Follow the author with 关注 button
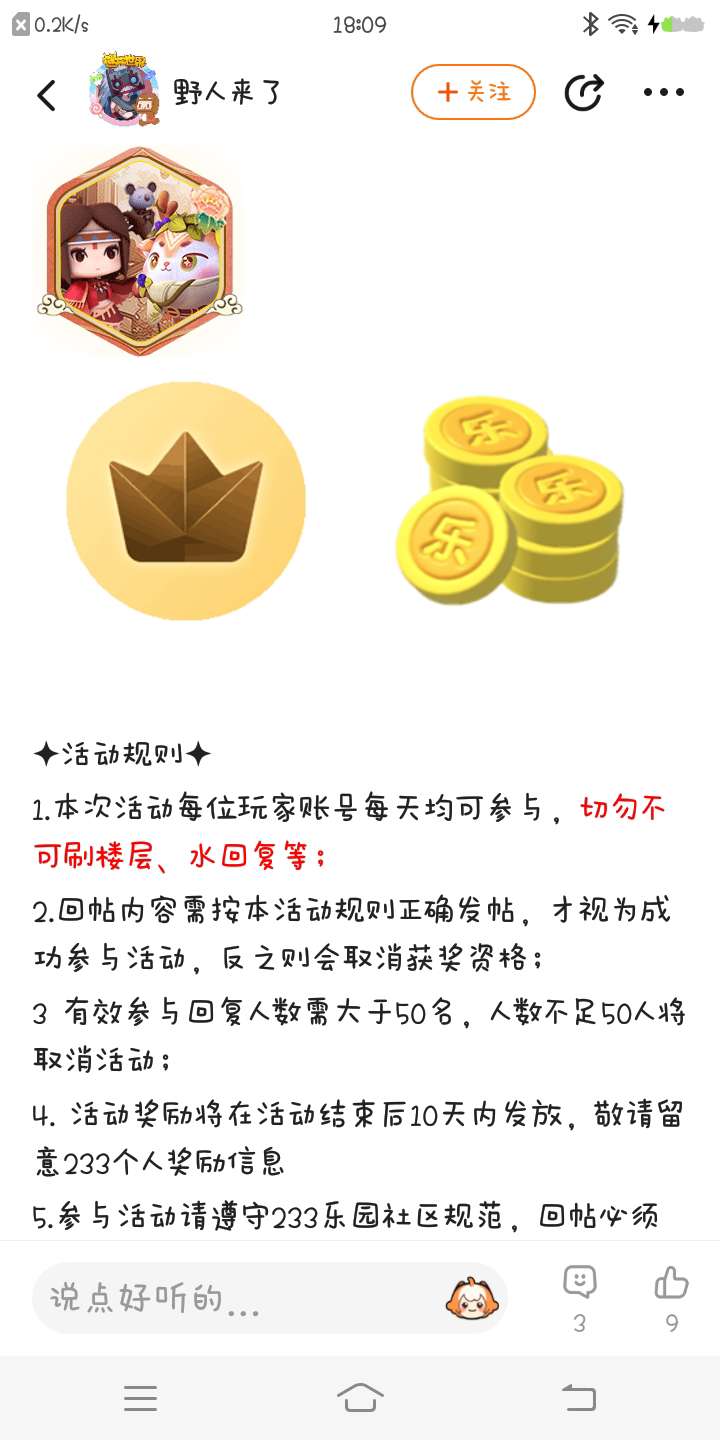 point(473,92)
